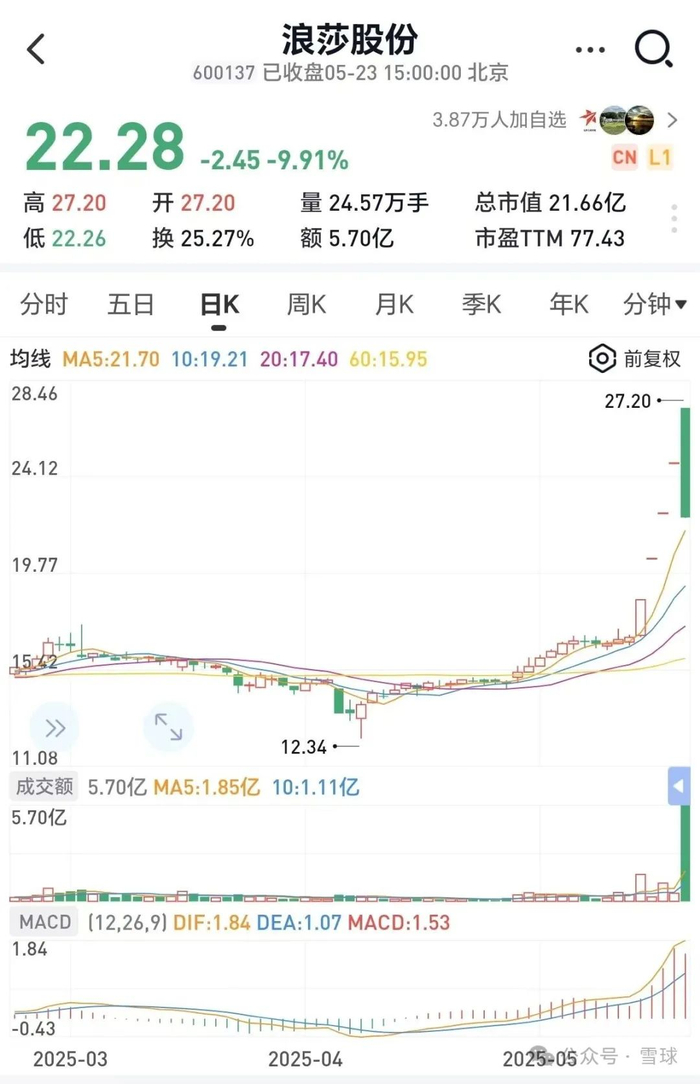Change the 成交额 indicator

click(x=44, y=787)
